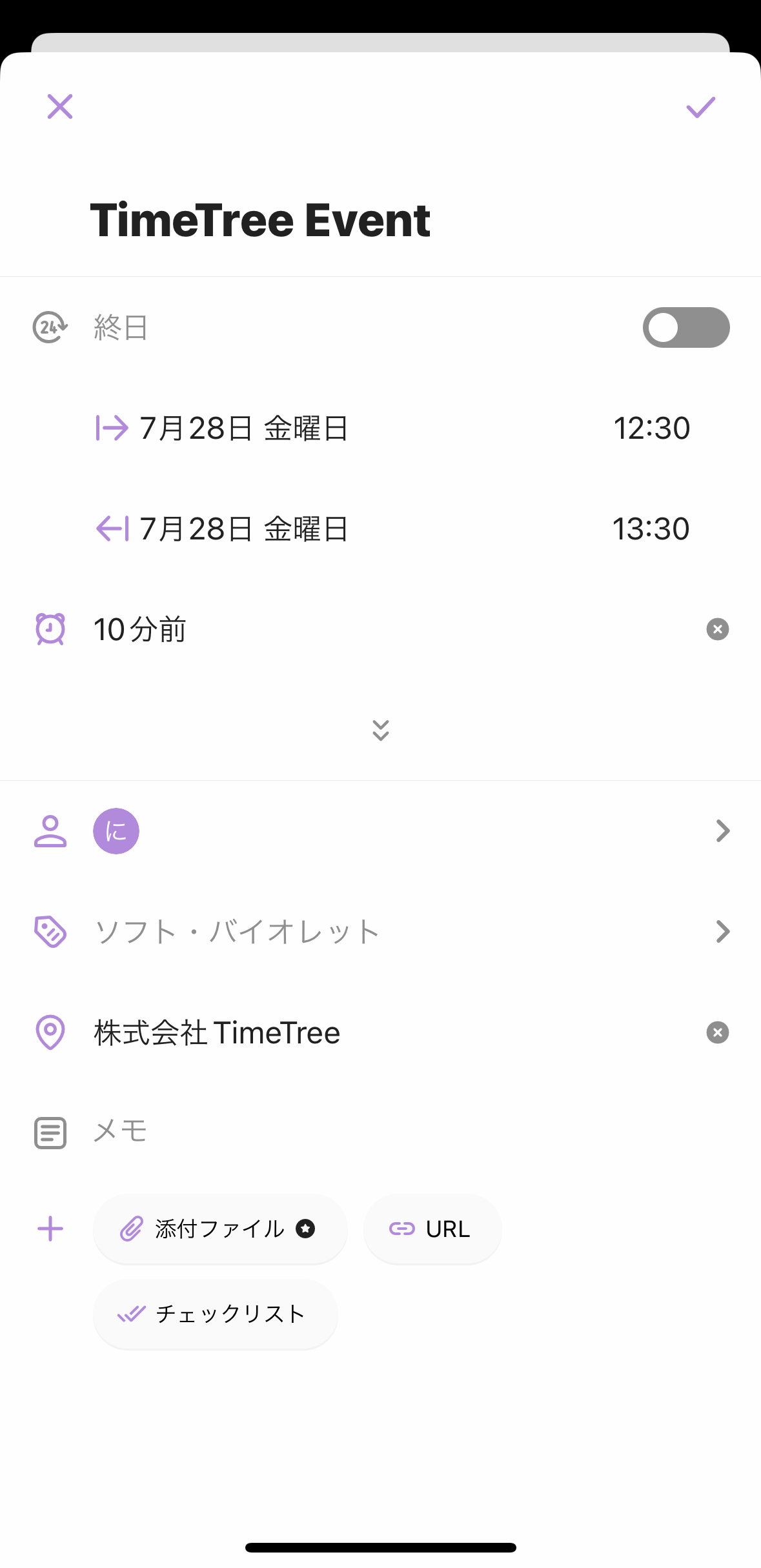Add a URL to the event
This screenshot has height=1568, width=761.
coord(432,1229)
